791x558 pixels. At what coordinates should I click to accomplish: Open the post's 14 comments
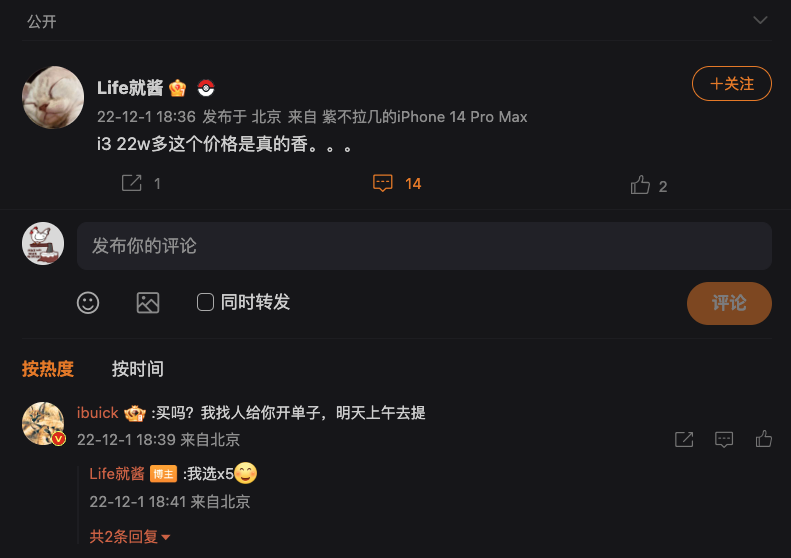397,183
